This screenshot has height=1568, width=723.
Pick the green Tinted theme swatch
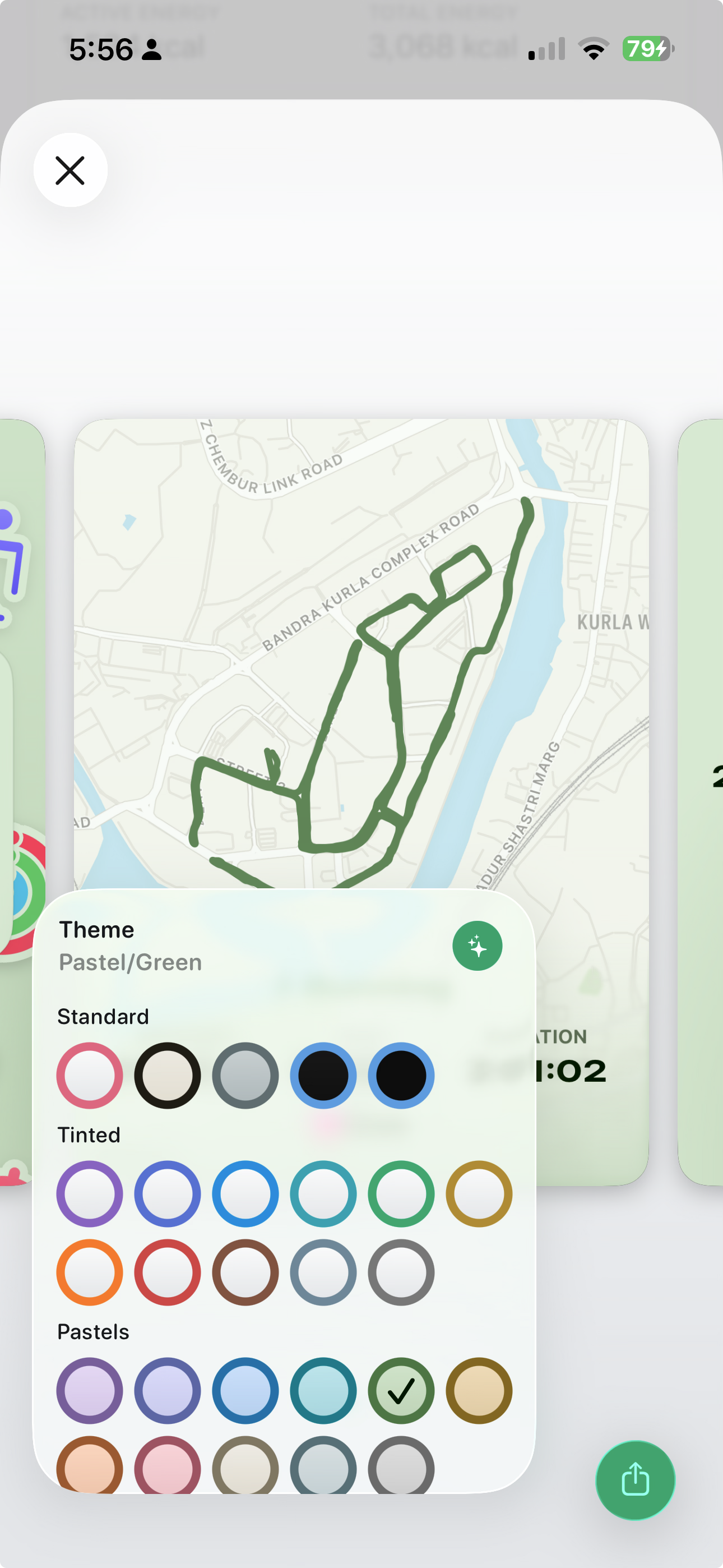[x=401, y=1193]
